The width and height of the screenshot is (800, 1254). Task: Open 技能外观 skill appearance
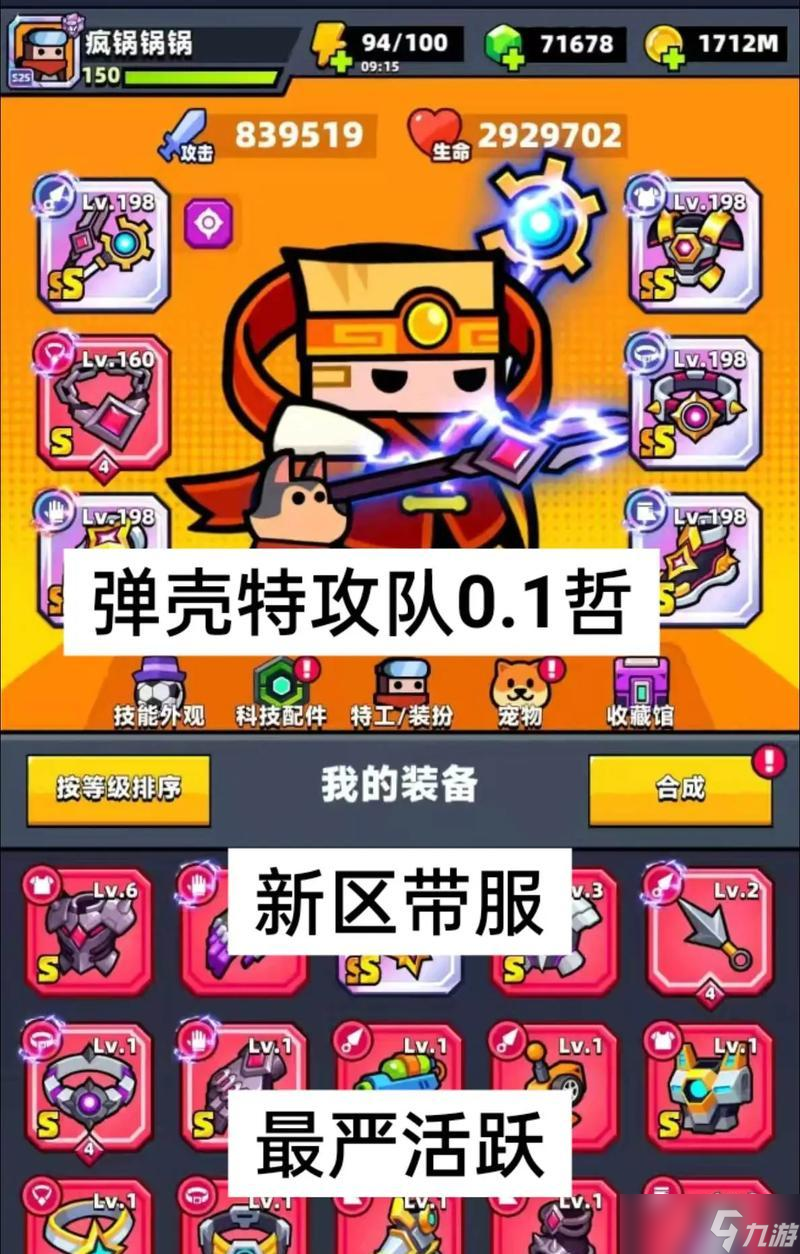click(x=159, y=692)
